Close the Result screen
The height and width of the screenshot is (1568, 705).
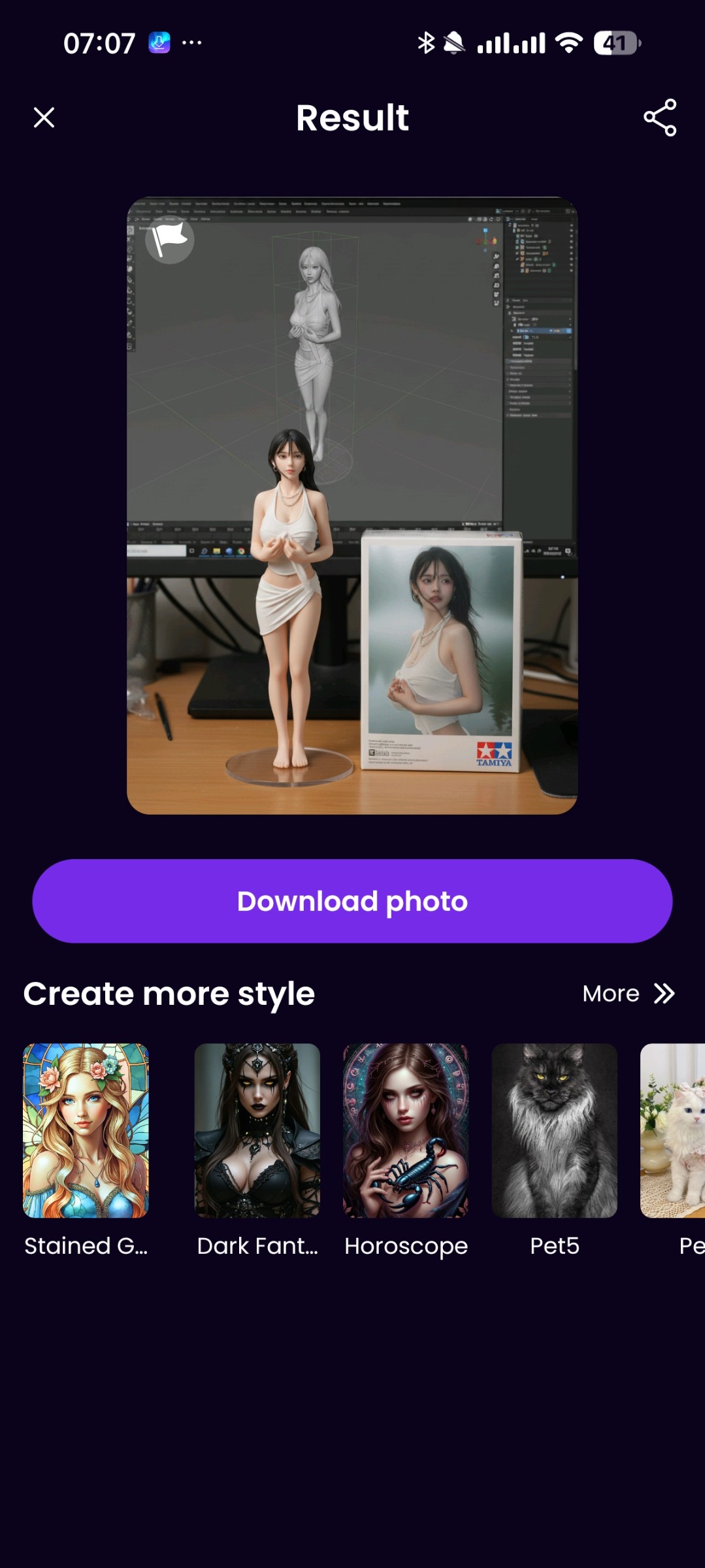pyautogui.click(x=44, y=118)
